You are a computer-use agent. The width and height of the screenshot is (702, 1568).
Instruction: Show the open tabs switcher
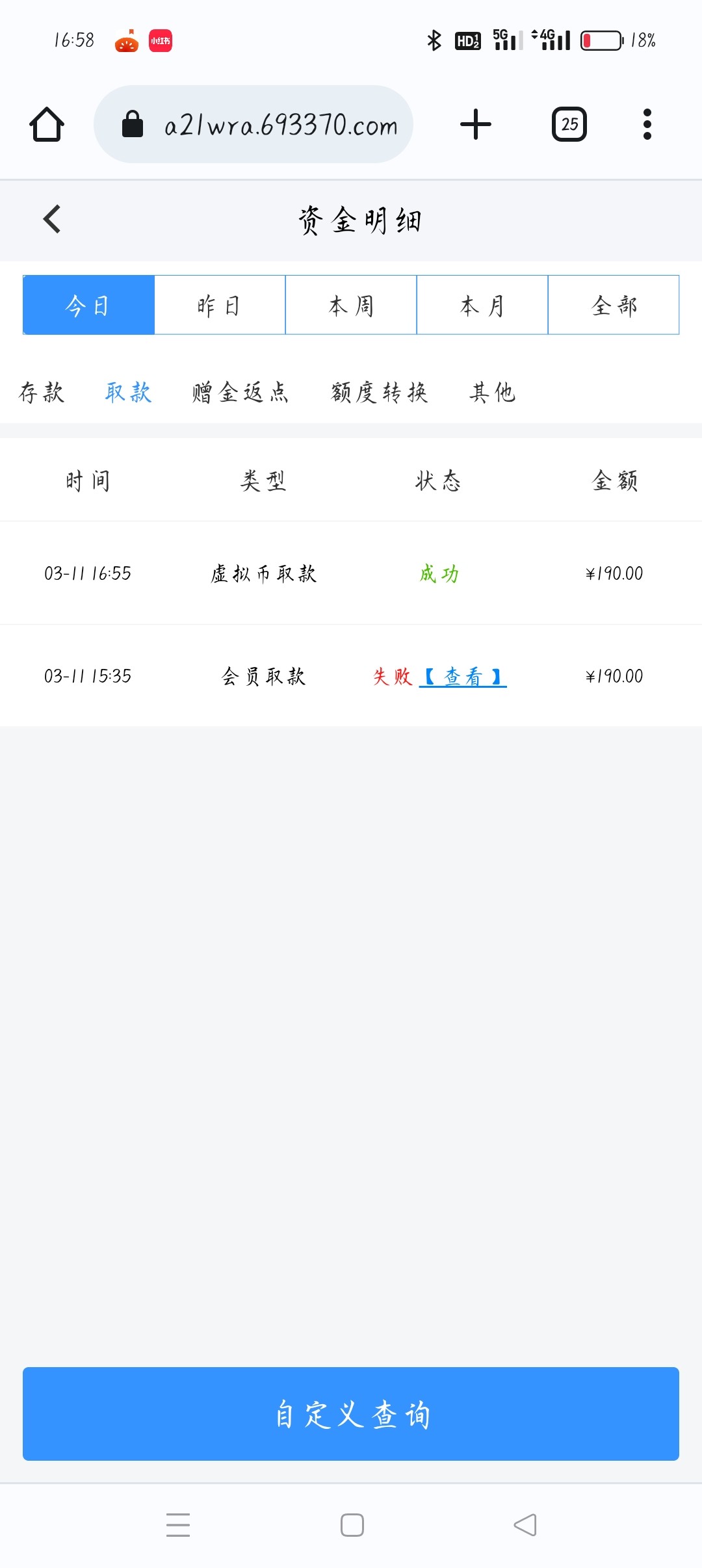click(569, 124)
